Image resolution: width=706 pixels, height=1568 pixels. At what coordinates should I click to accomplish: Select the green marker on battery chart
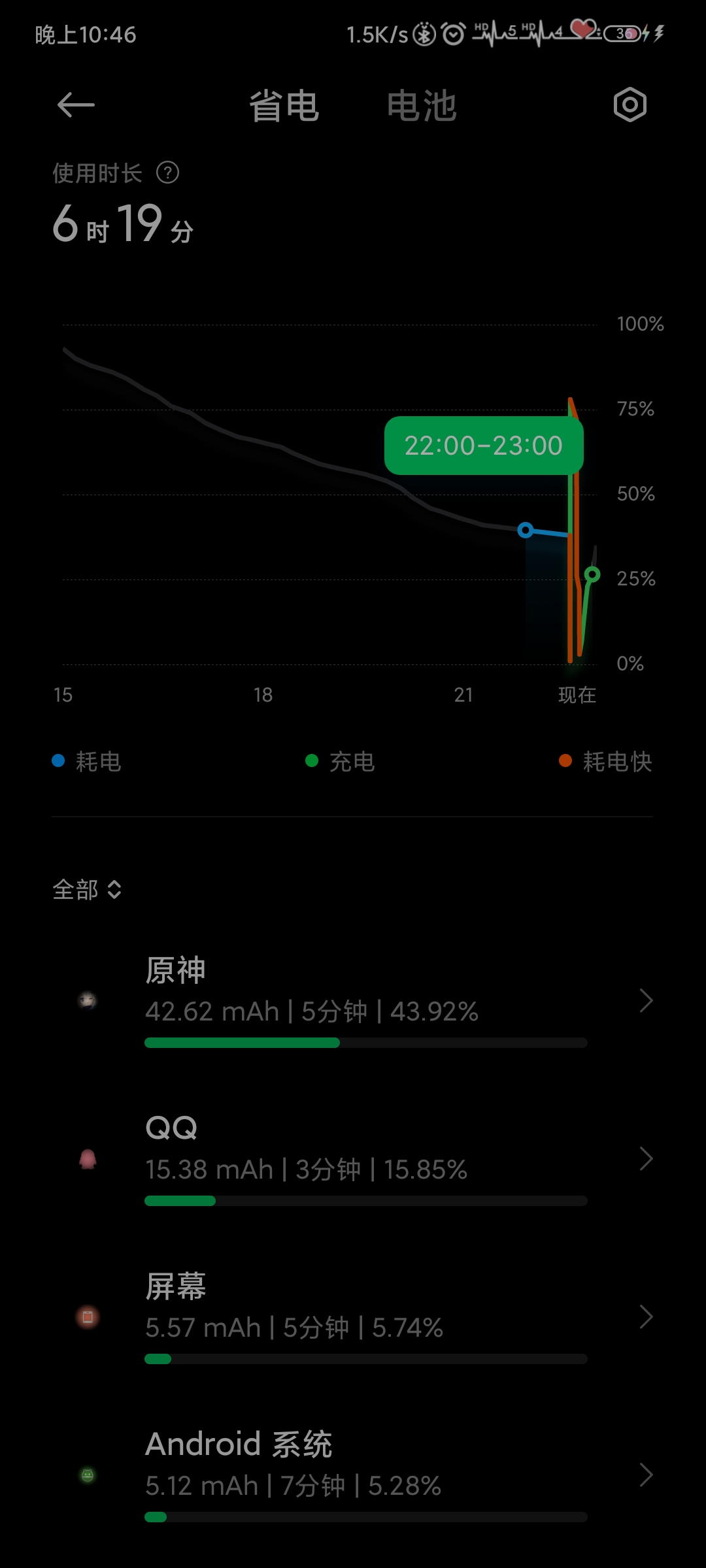coord(592,574)
